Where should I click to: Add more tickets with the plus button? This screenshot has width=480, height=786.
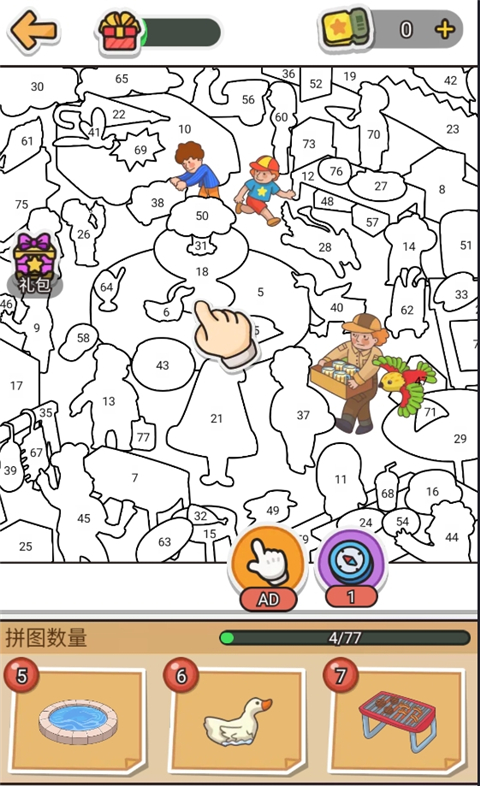click(444, 30)
